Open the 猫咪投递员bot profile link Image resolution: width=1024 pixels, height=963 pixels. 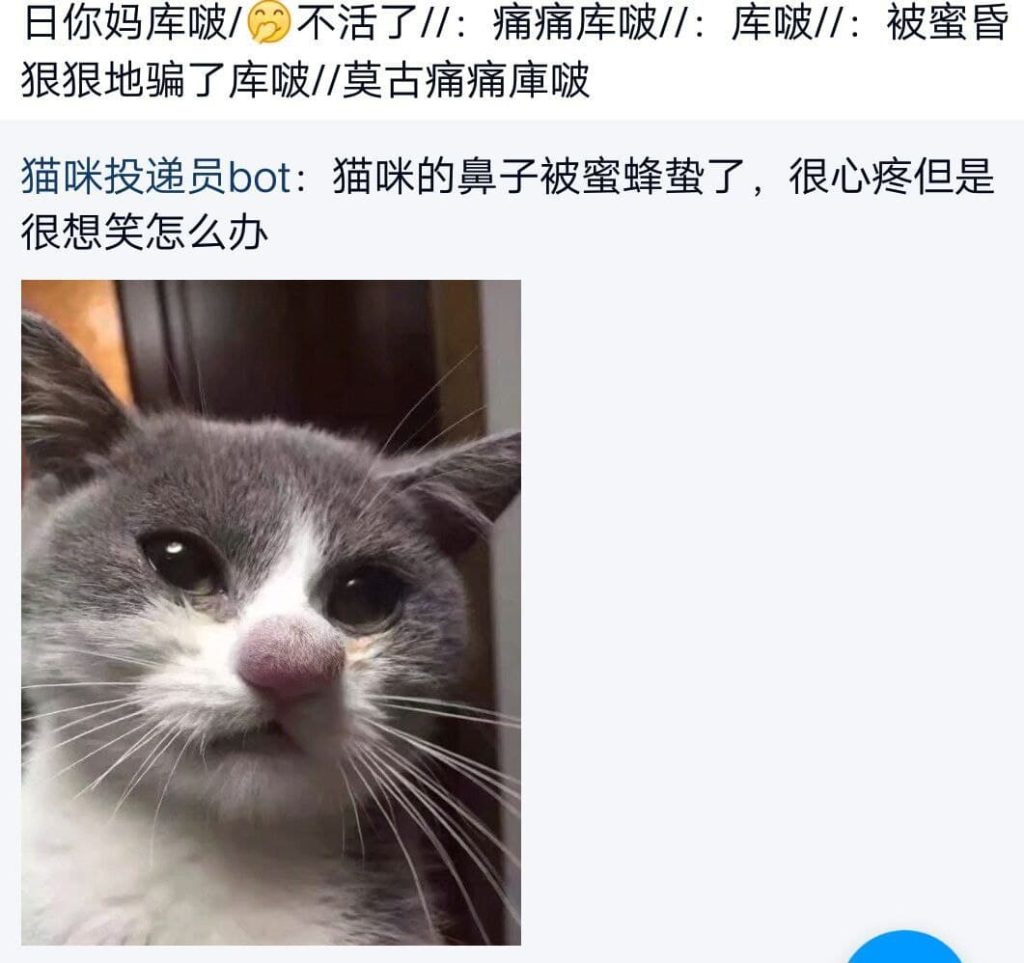pos(156,179)
